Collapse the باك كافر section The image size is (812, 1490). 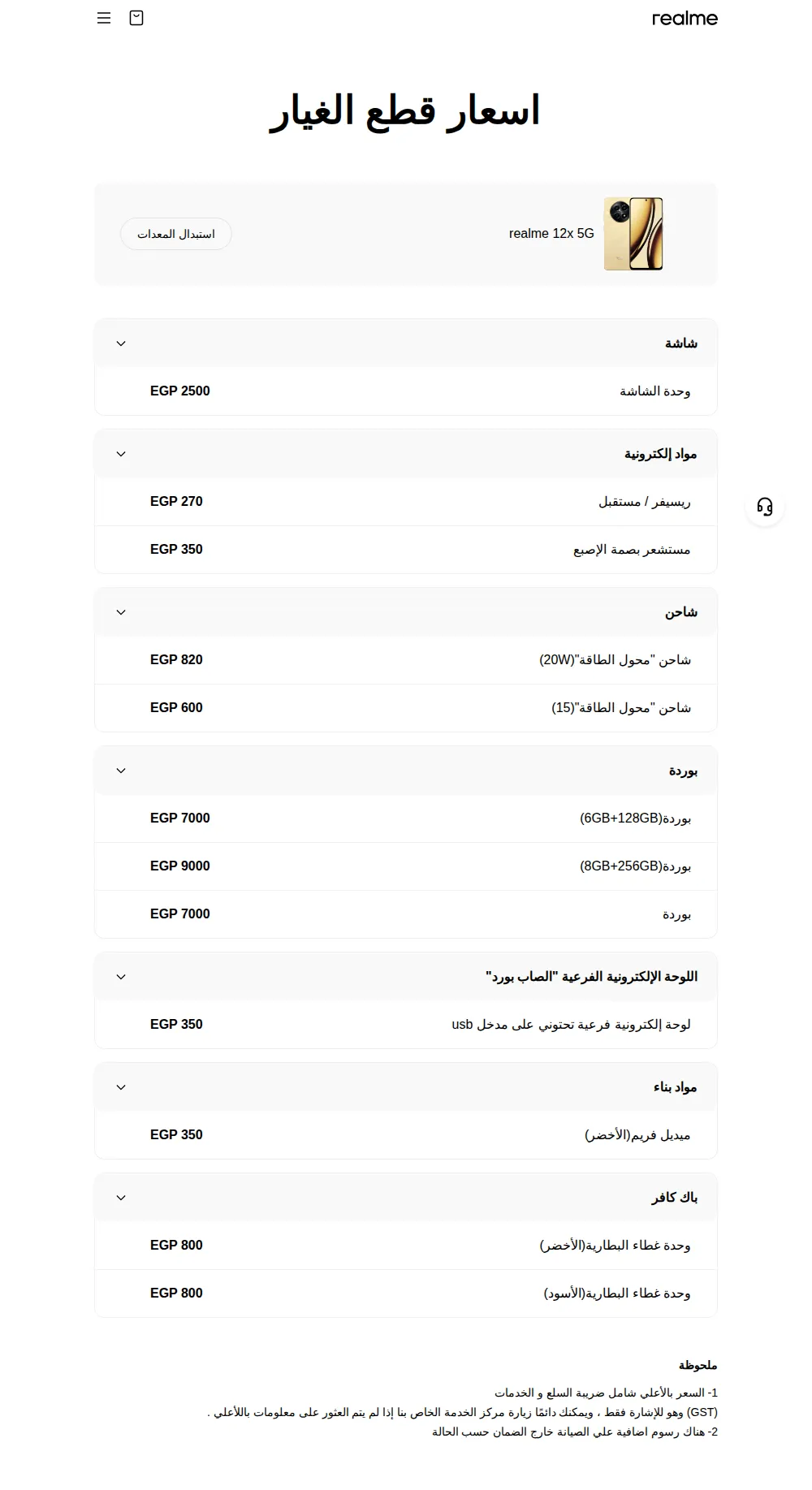point(406,1198)
